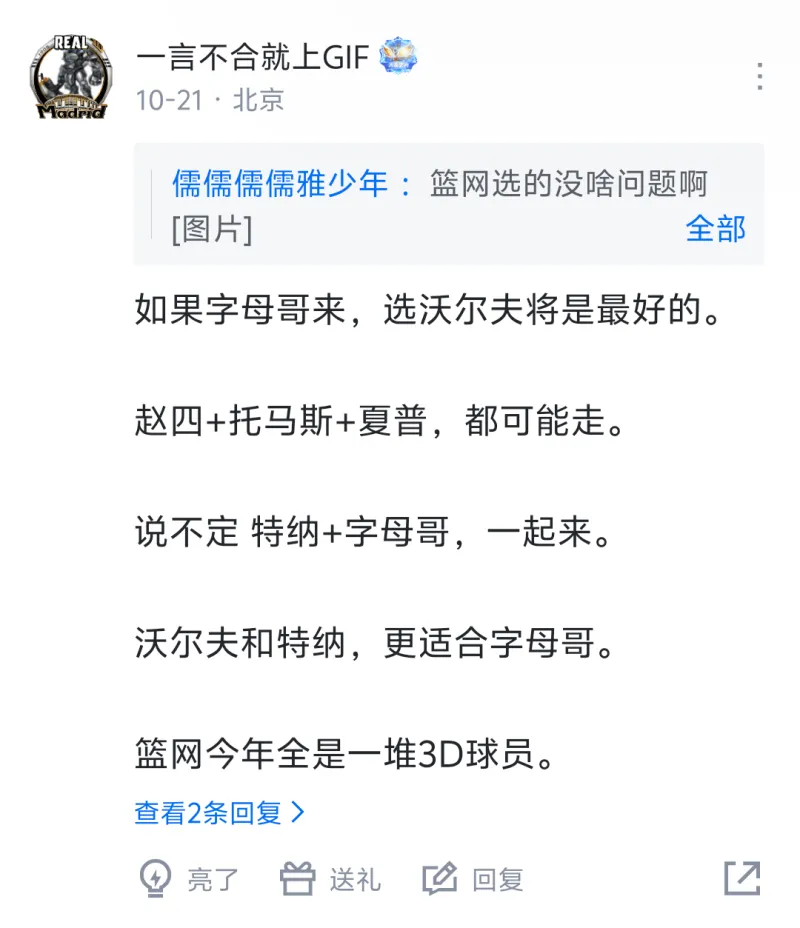Like the comment with 亮了

point(189,879)
